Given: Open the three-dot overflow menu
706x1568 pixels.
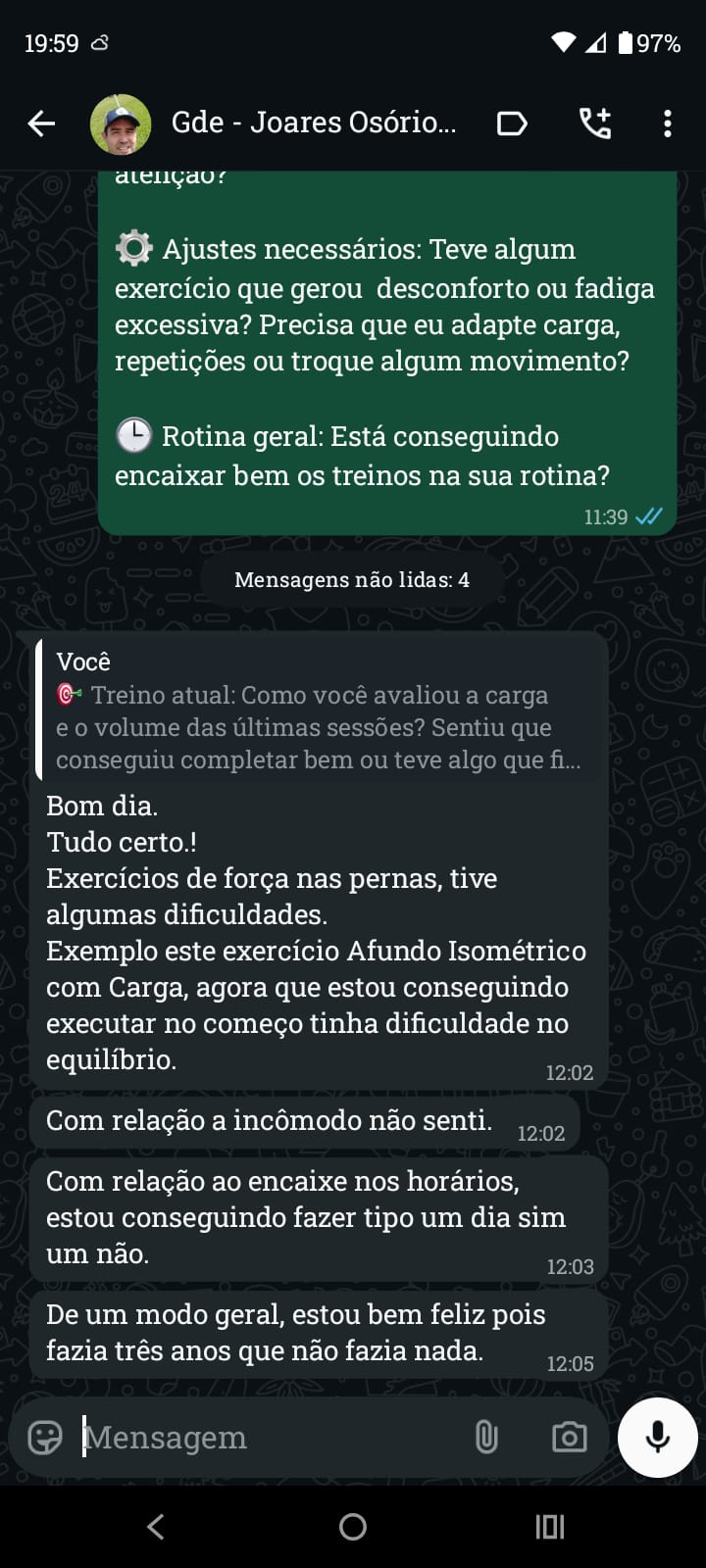Looking at the screenshot, I should click(x=668, y=122).
